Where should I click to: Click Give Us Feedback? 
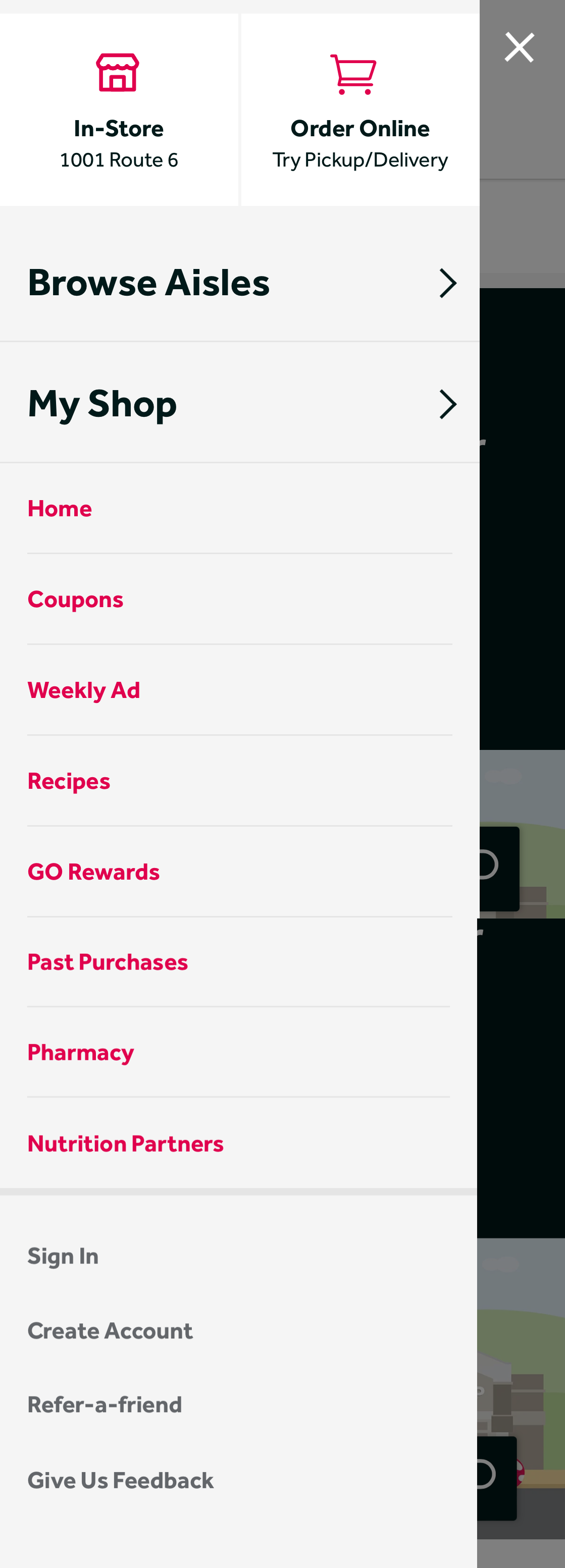coord(119,1480)
